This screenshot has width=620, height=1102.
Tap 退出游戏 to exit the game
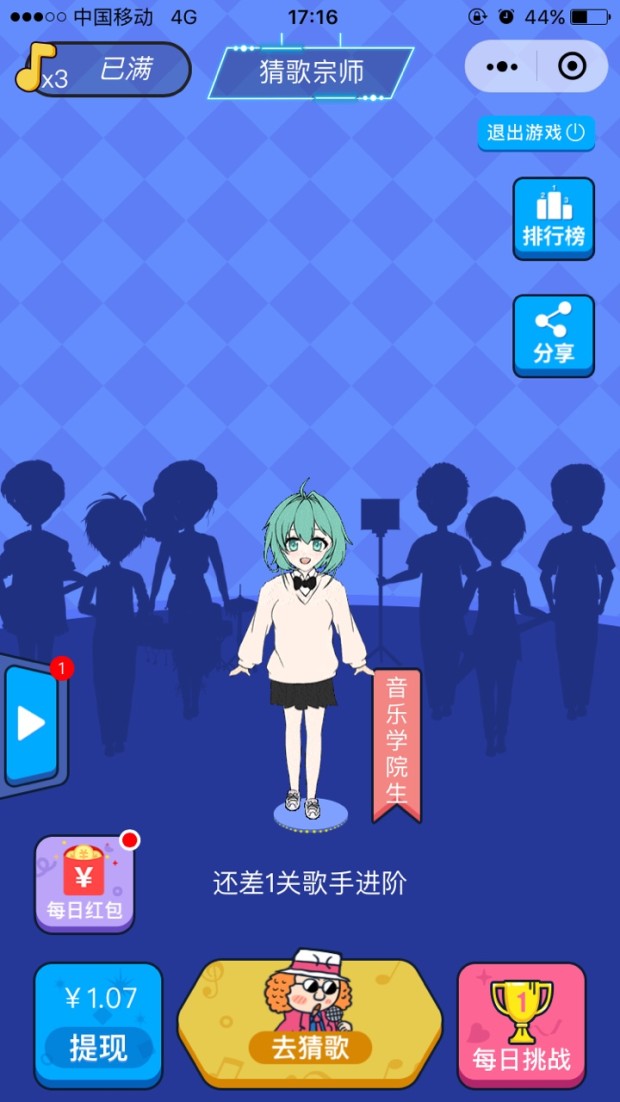[x=536, y=133]
